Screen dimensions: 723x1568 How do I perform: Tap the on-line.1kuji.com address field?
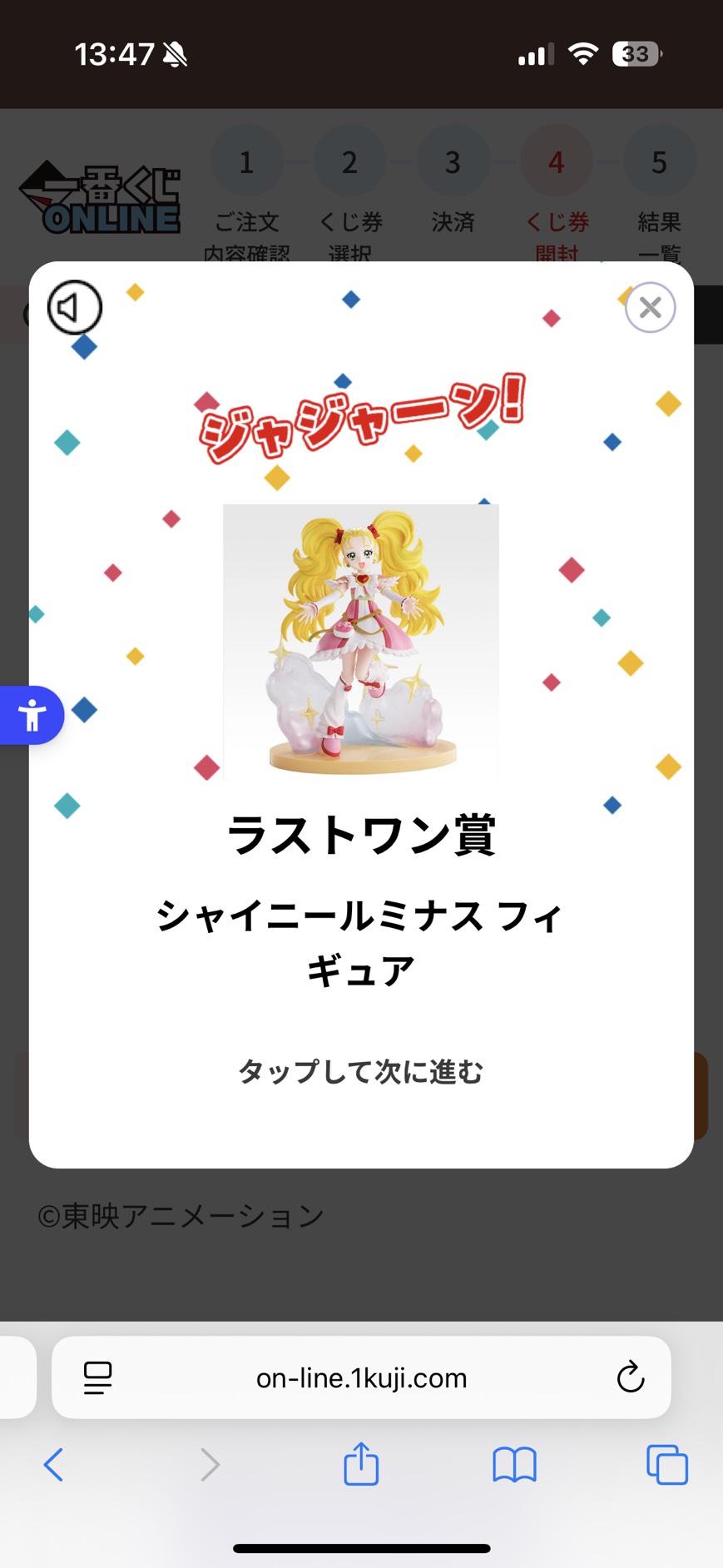click(x=361, y=1377)
